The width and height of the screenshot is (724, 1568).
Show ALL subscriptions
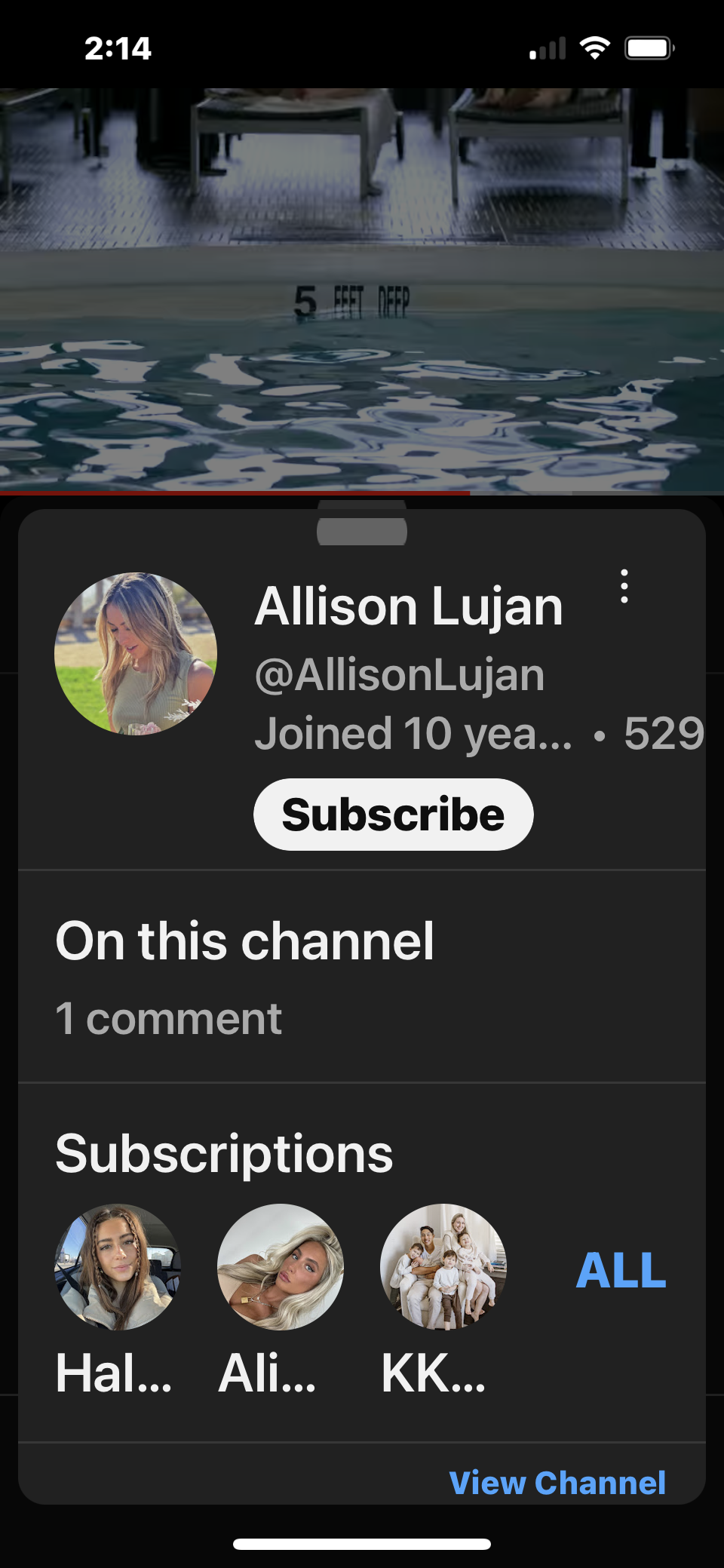point(621,1270)
